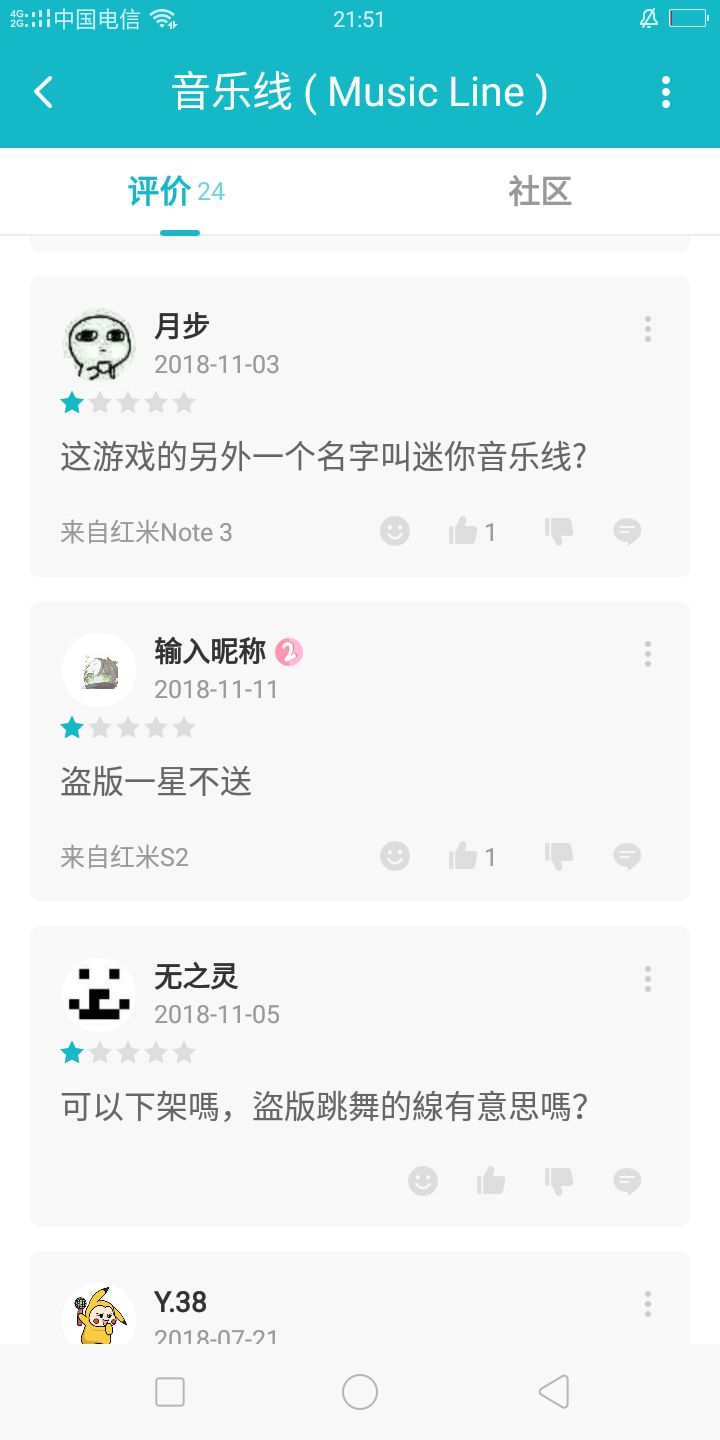Open recent apps from the navigation bar
The width and height of the screenshot is (720, 1440).
[170, 1391]
